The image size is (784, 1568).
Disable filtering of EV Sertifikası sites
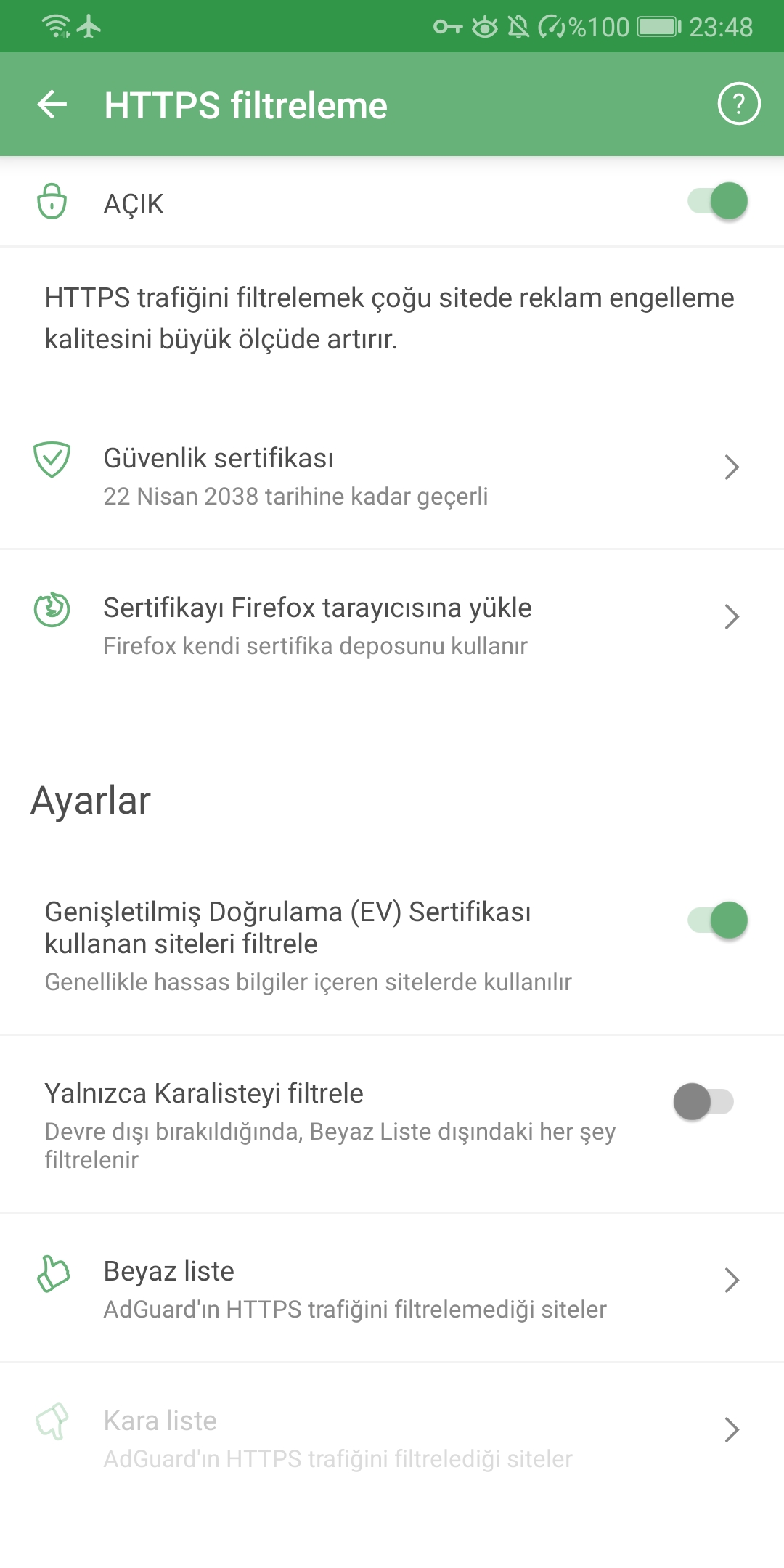718,920
